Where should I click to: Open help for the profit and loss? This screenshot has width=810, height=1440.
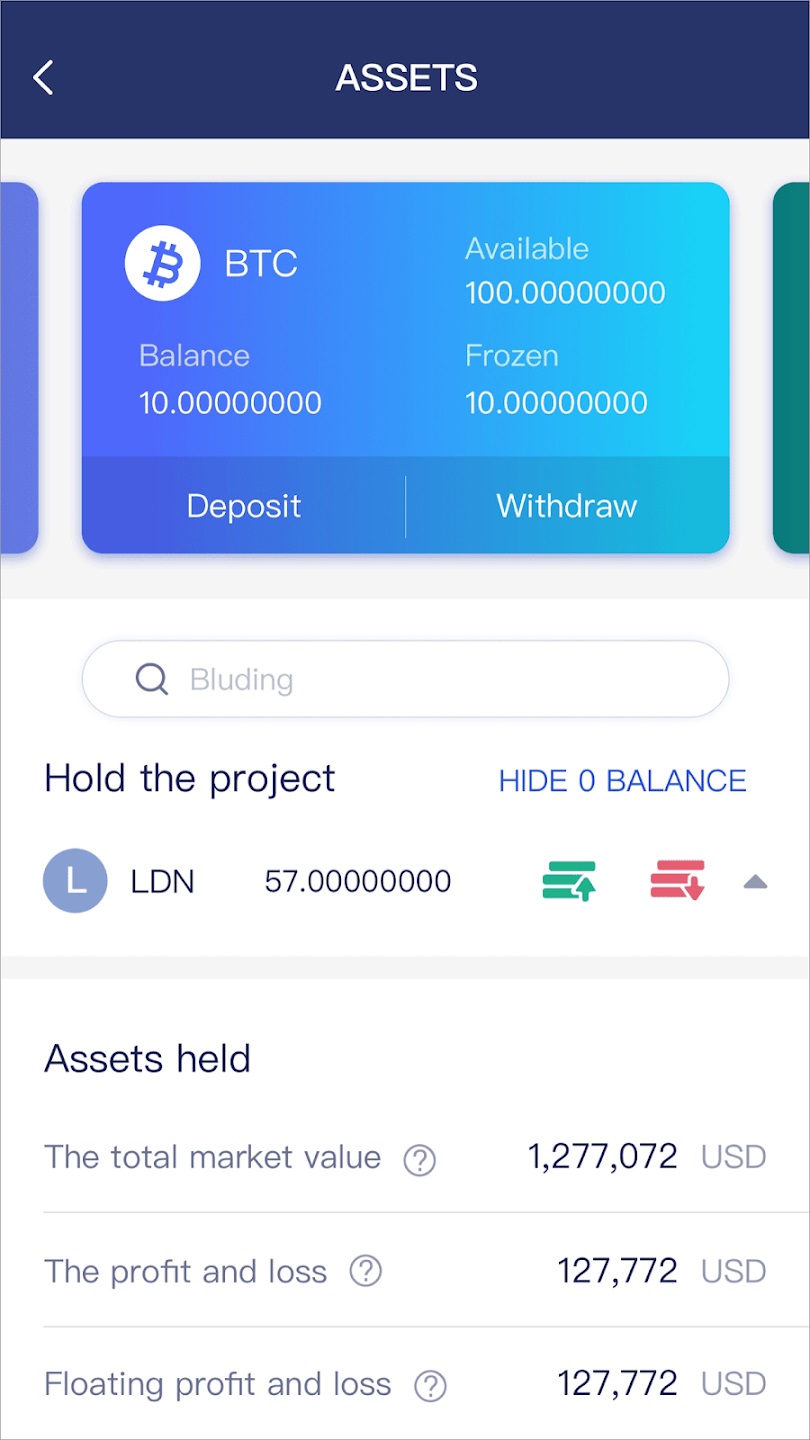click(366, 1272)
